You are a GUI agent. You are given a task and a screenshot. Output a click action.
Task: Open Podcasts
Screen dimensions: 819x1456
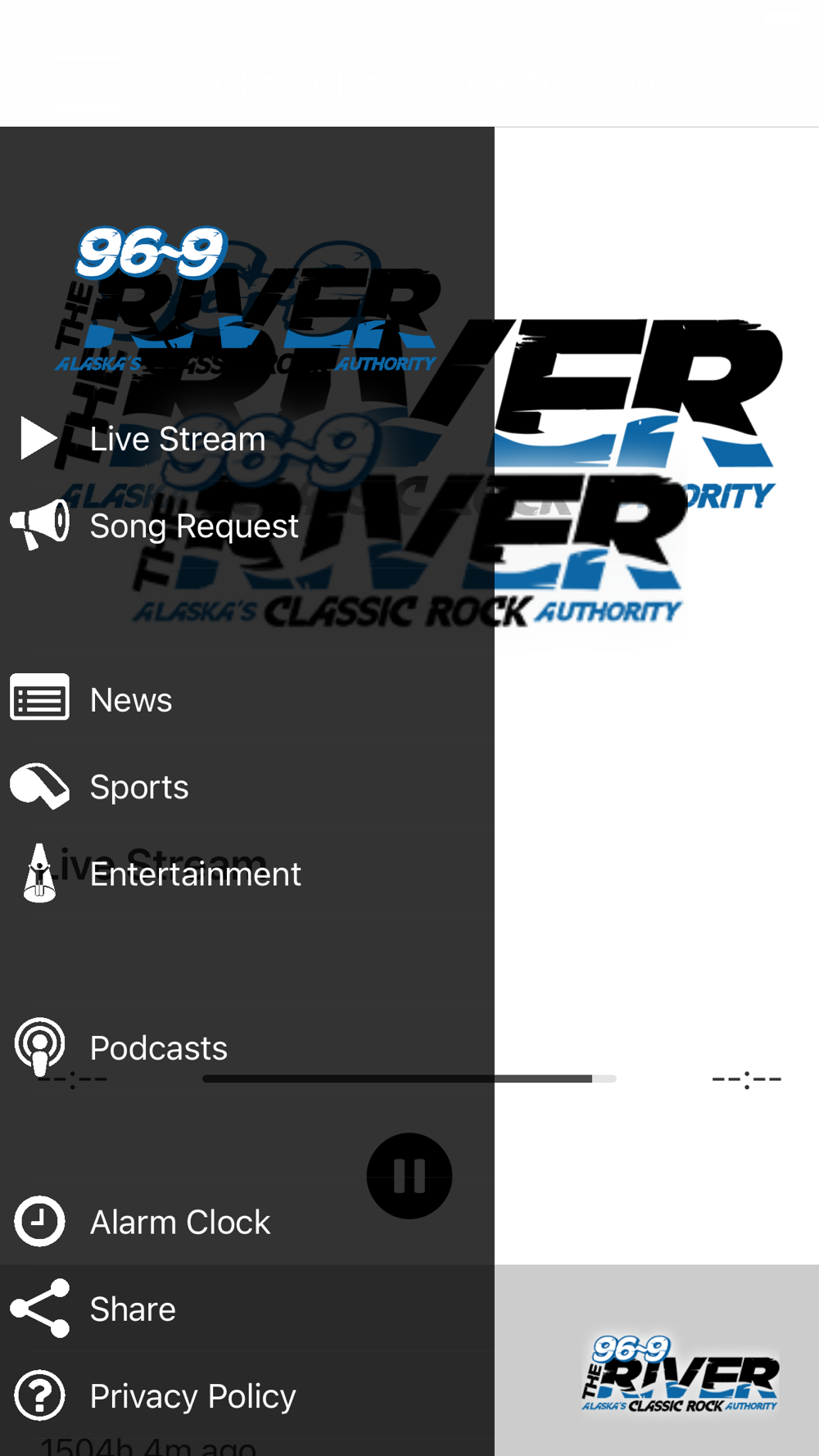pyautogui.click(x=247, y=1048)
